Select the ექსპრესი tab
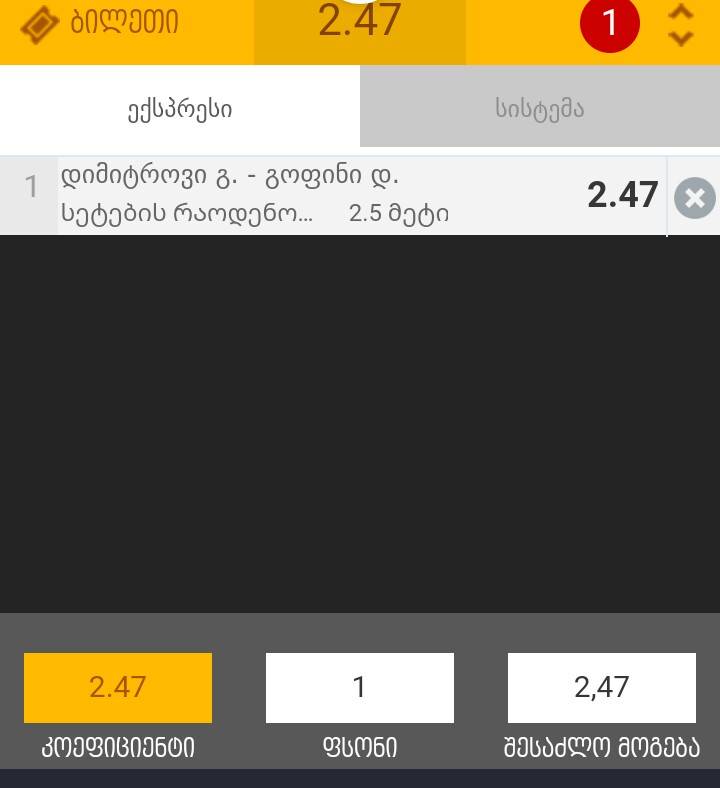Screen dimensions: 720x788 pyautogui.click(x=180, y=108)
